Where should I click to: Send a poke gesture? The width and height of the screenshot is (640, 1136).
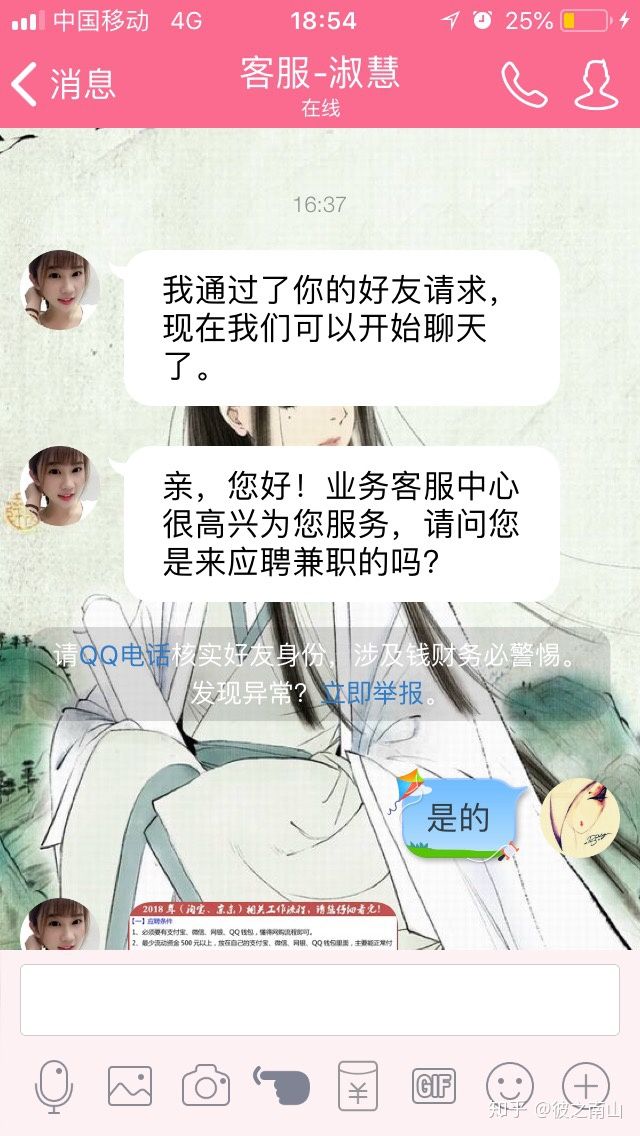tap(281, 1084)
